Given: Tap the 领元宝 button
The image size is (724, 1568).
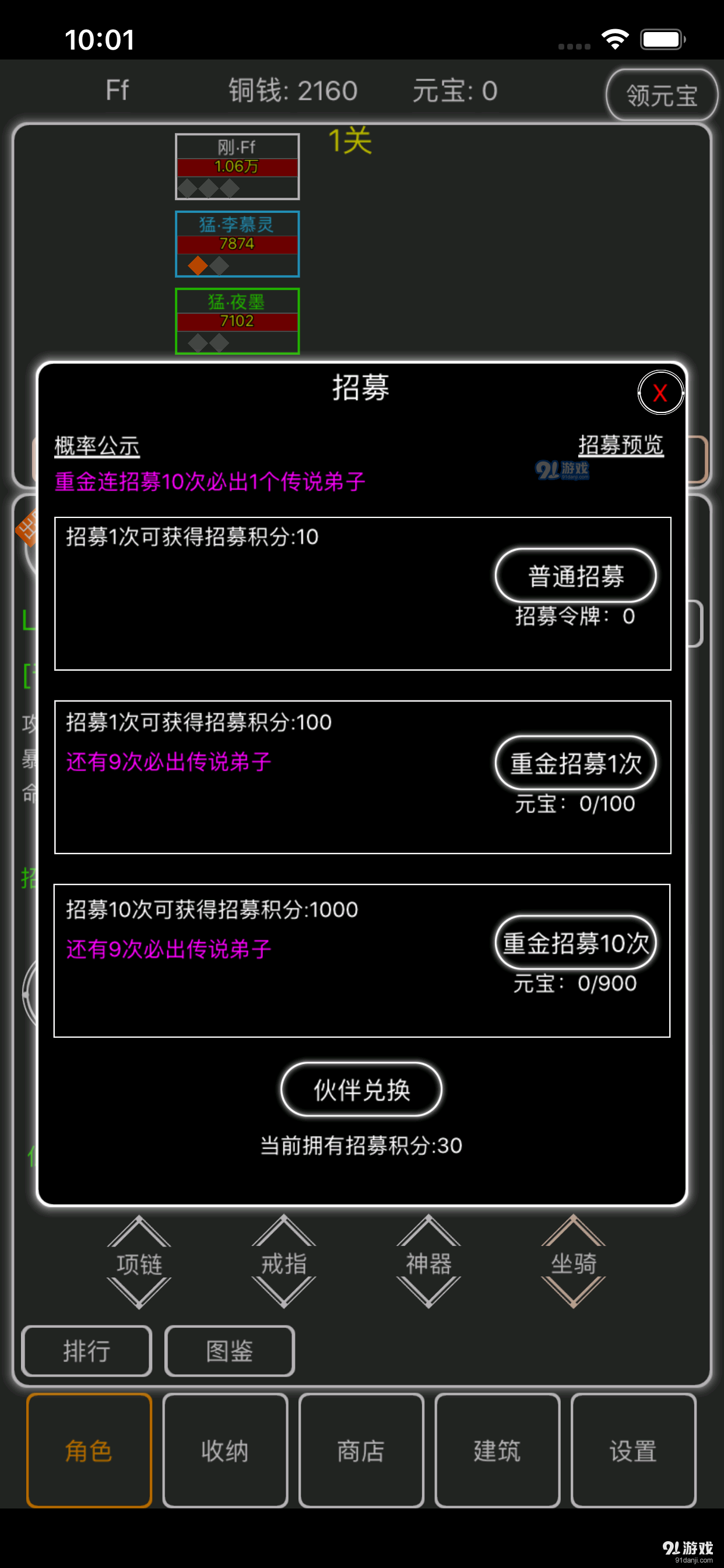Looking at the screenshot, I should (x=662, y=95).
